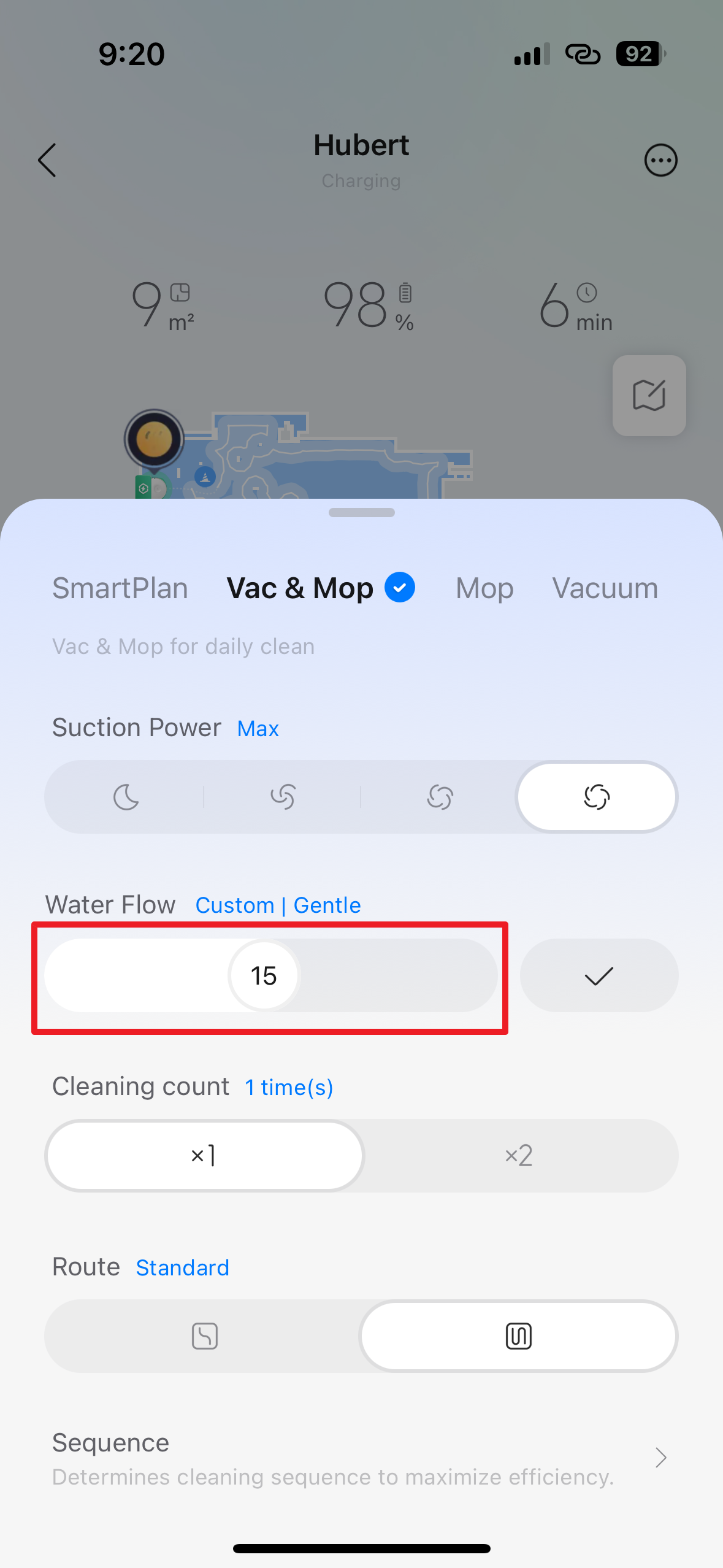Set cleaning count to ×2
This screenshot has height=1568, width=723.
[x=519, y=1156]
